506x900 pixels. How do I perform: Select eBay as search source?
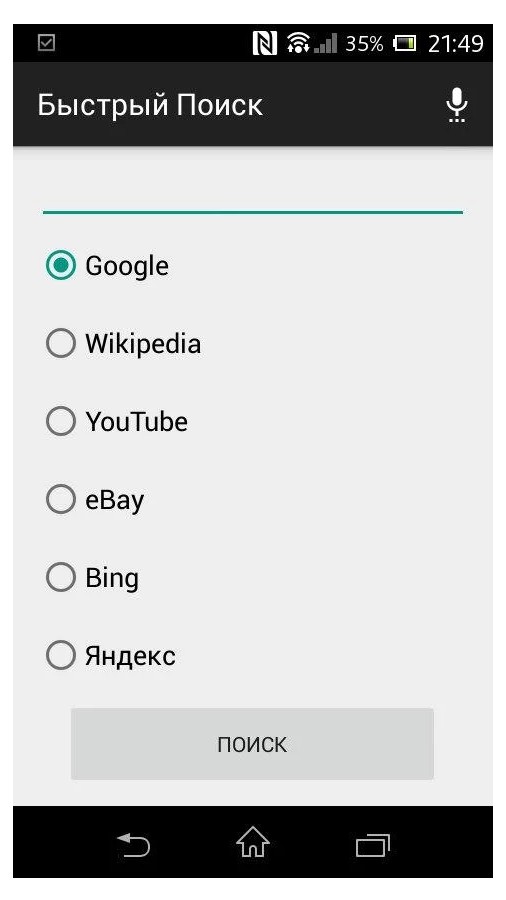click(x=95, y=499)
